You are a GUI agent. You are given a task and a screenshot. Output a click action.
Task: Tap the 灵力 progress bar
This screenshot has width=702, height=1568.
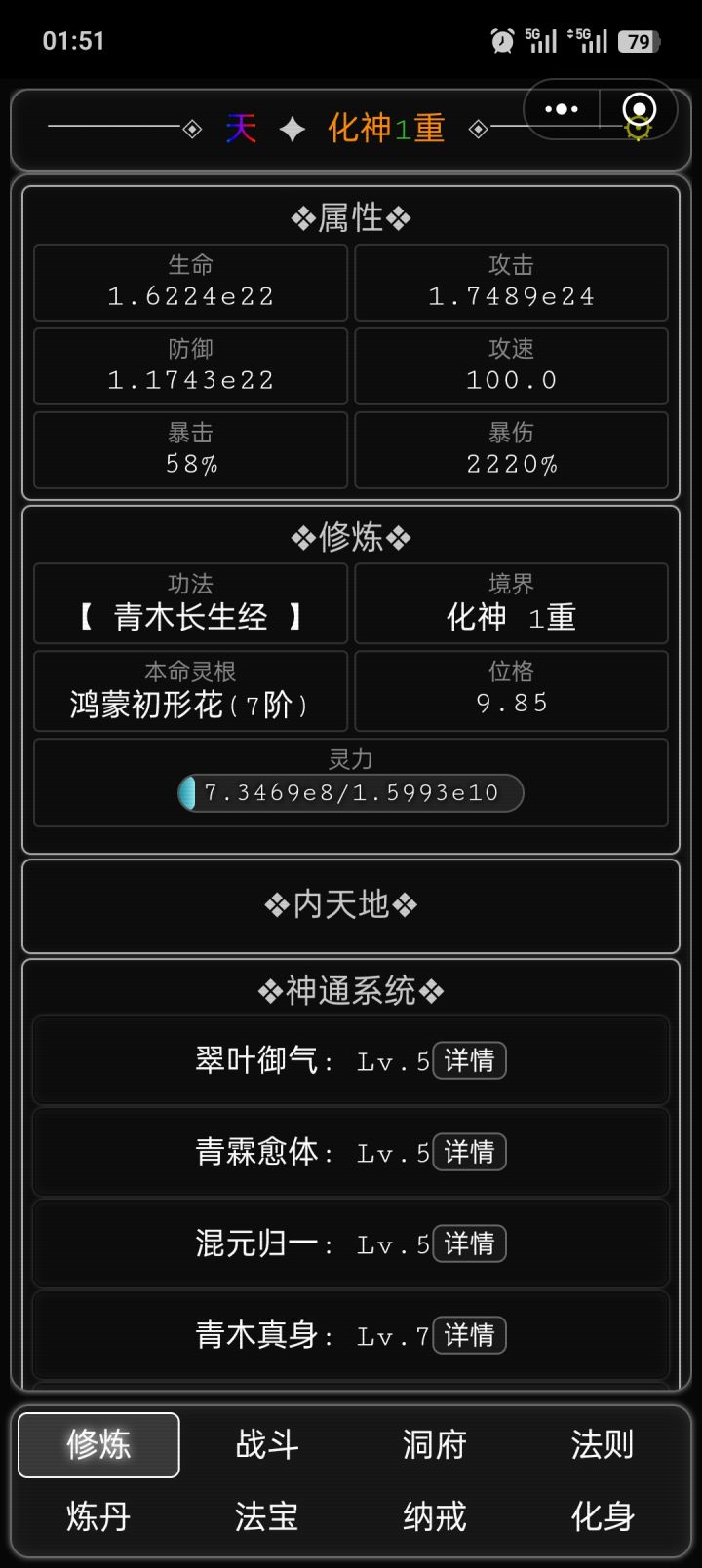point(351,792)
